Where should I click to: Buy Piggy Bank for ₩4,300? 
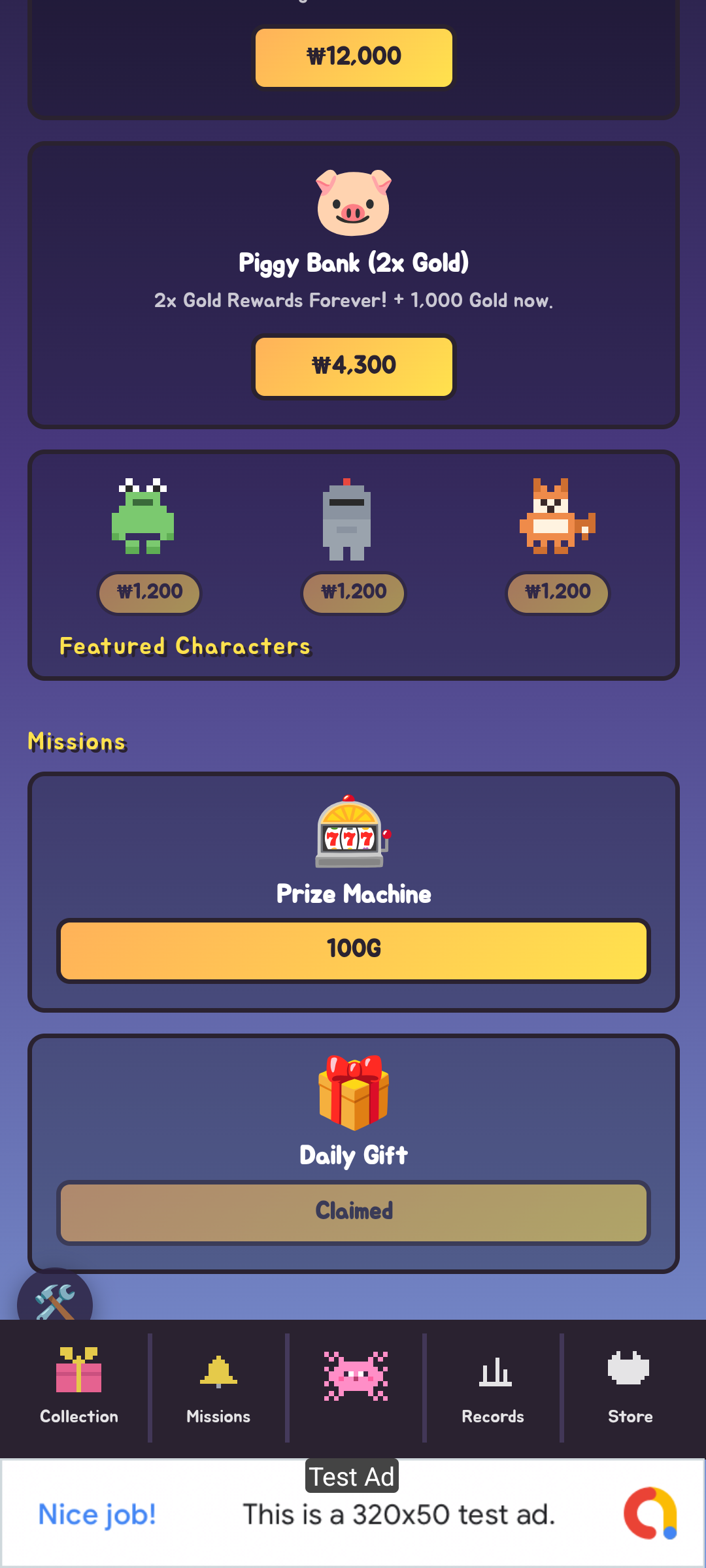[x=354, y=366]
